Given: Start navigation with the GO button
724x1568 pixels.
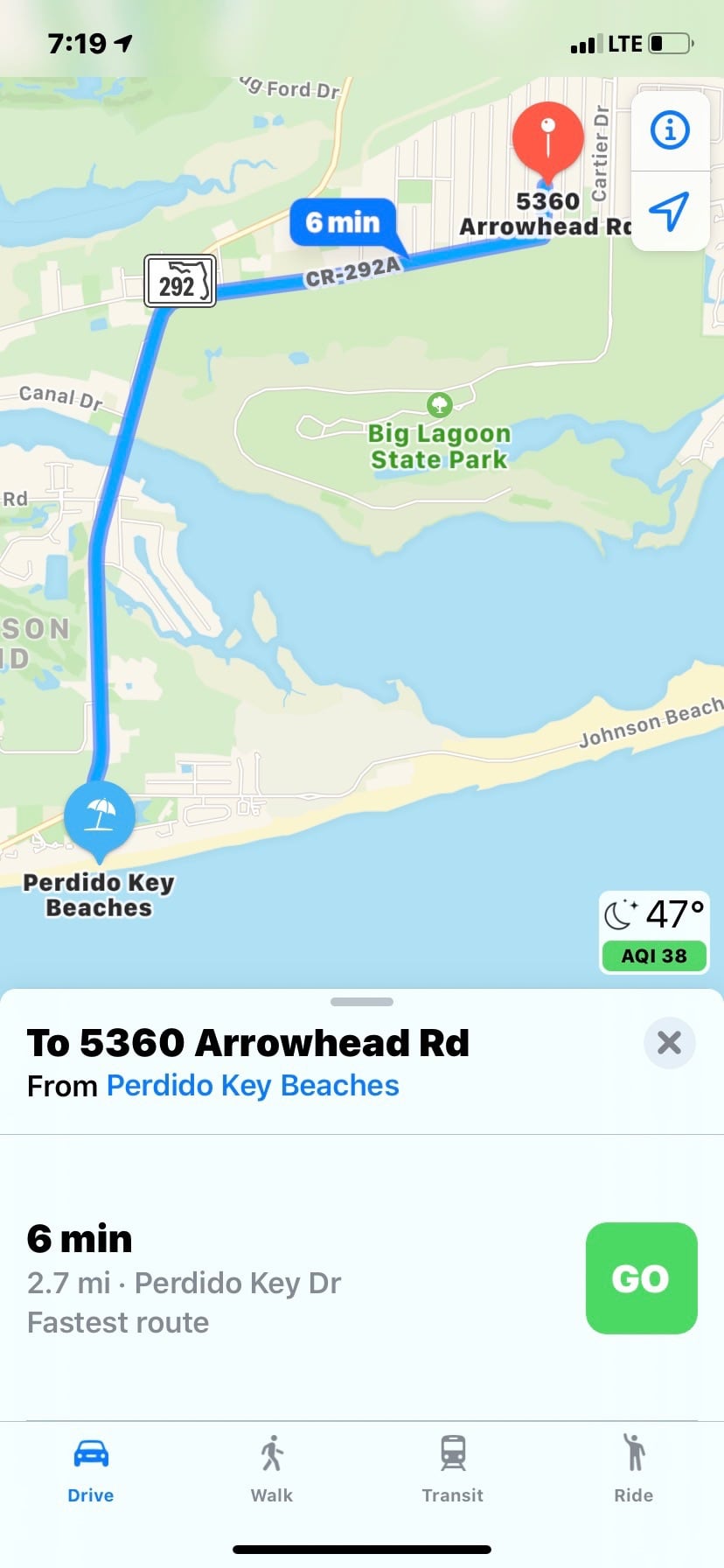Looking at the screenshot, I should point(641,1278).
